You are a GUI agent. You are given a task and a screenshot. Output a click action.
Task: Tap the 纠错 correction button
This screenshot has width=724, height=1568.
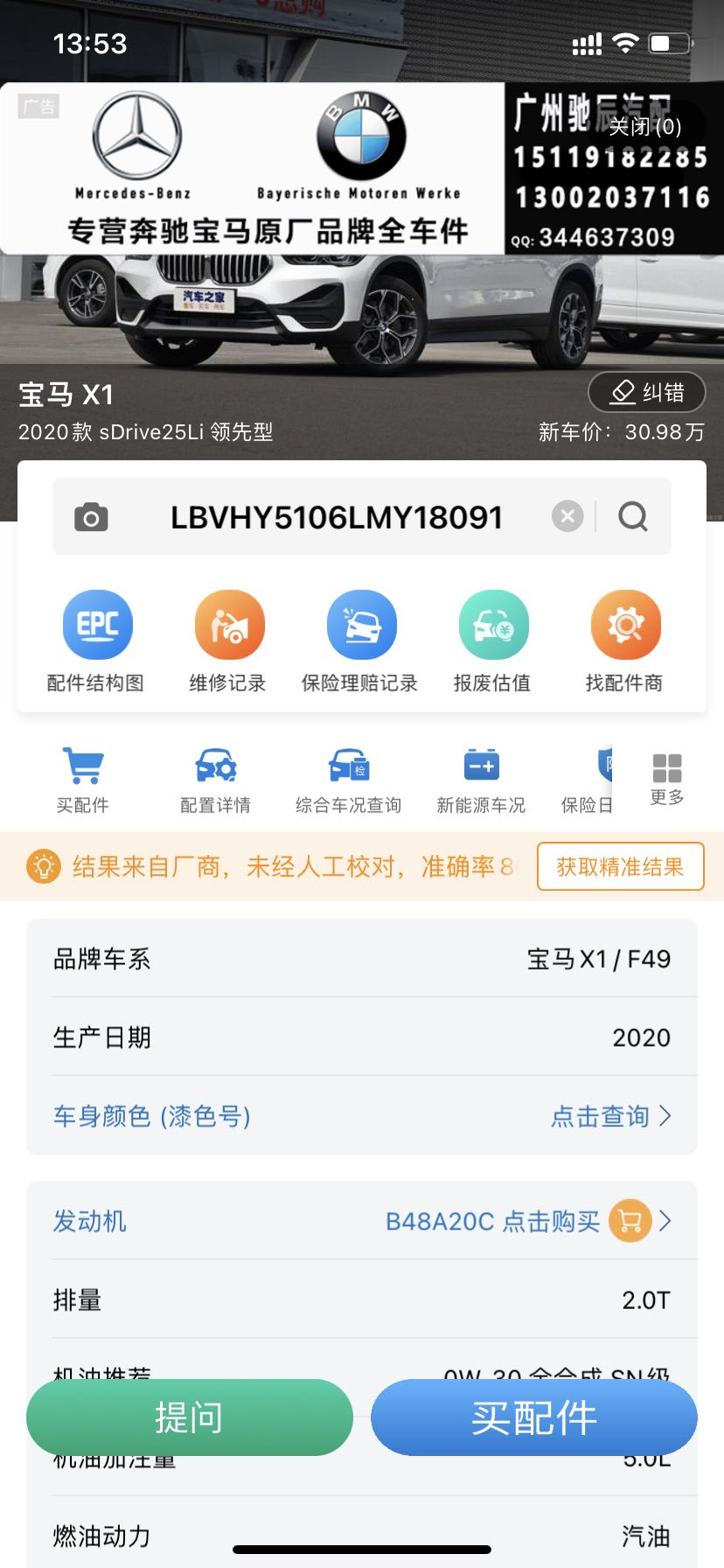tap(647, 392)
